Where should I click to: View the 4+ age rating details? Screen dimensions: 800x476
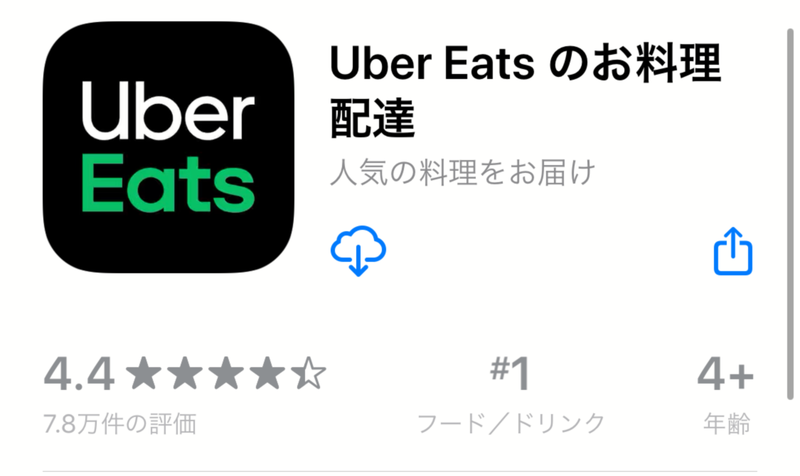pos(725,395)
